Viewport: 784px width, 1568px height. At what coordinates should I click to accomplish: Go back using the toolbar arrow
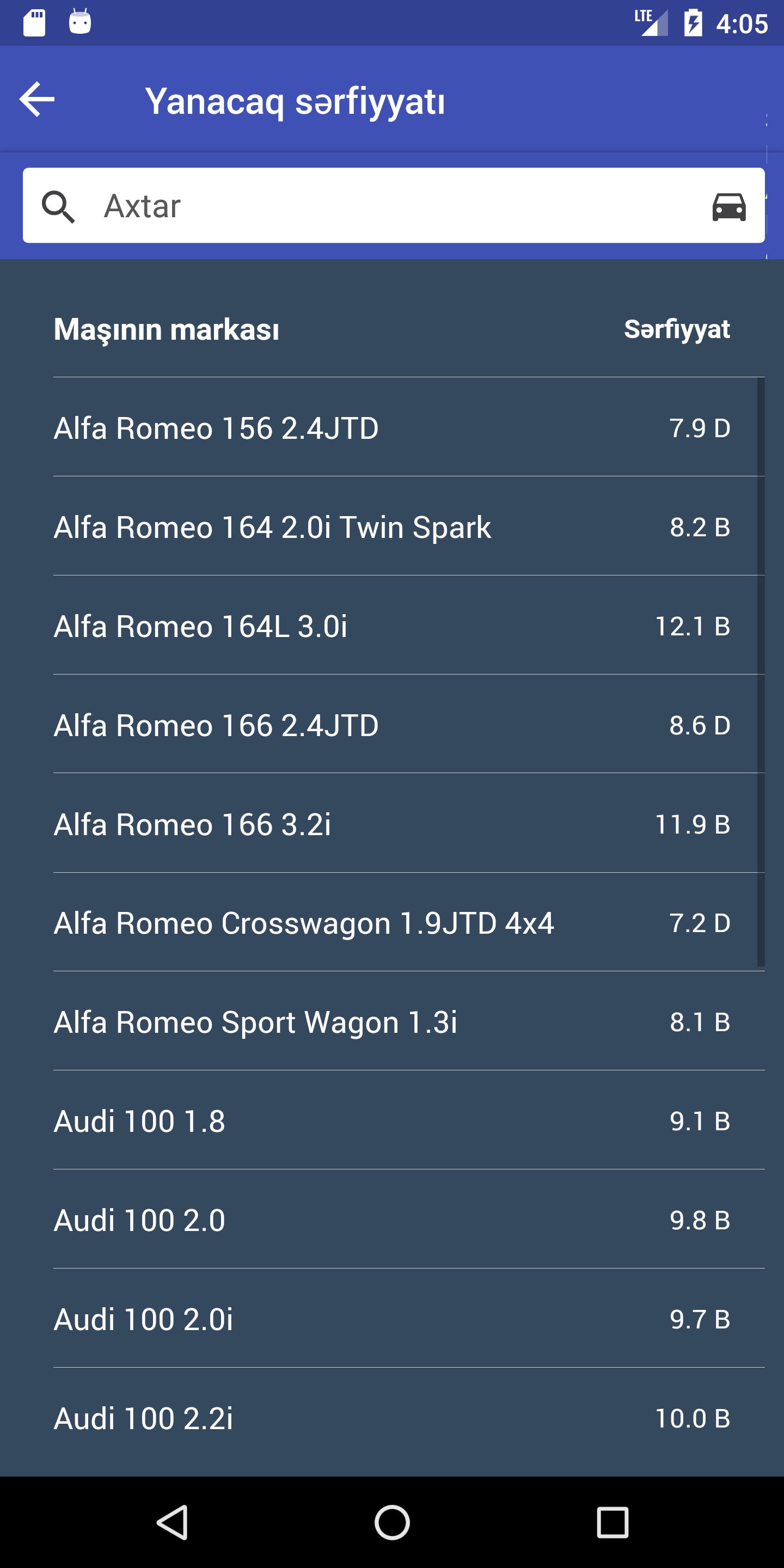click(x=38, y=99)
